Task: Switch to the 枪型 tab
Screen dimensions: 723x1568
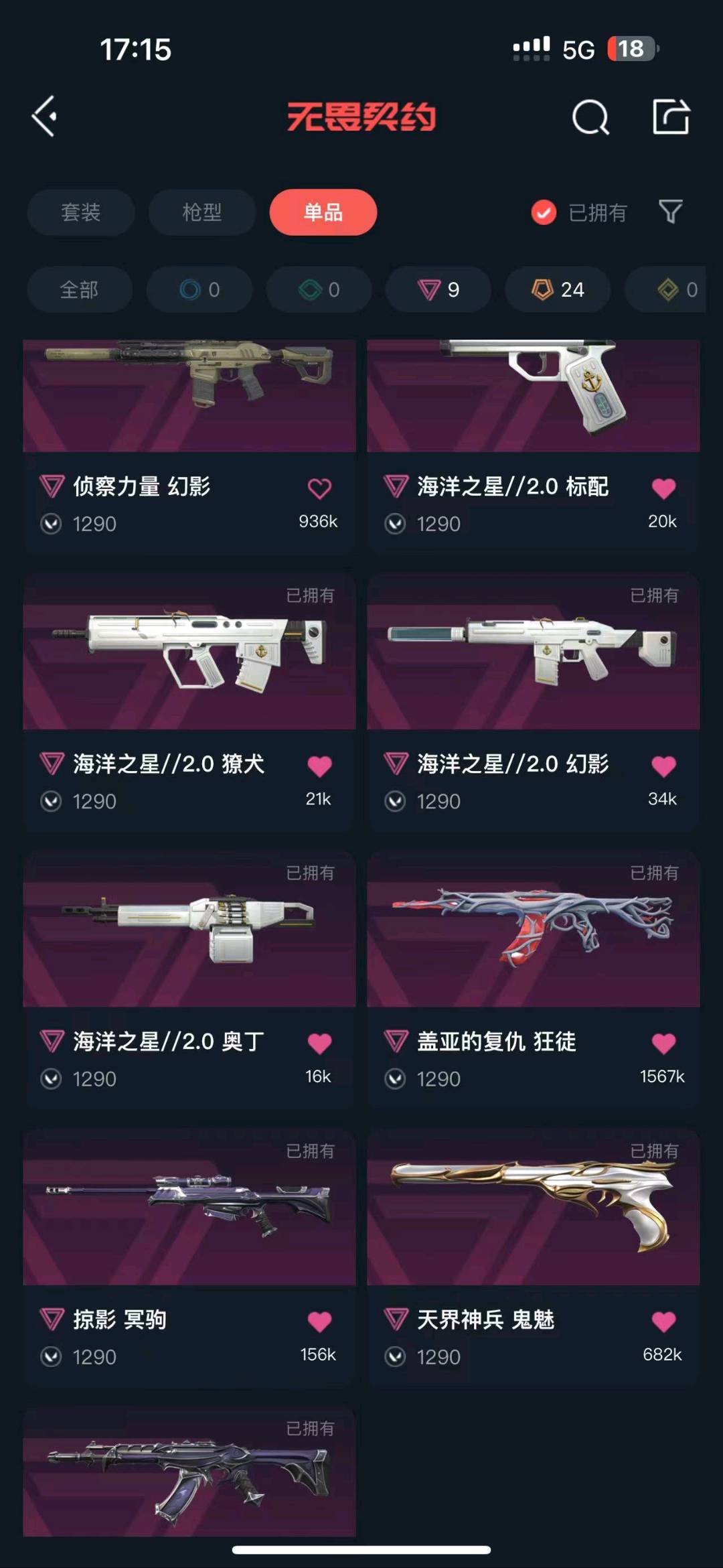Action: coord(202,212)
